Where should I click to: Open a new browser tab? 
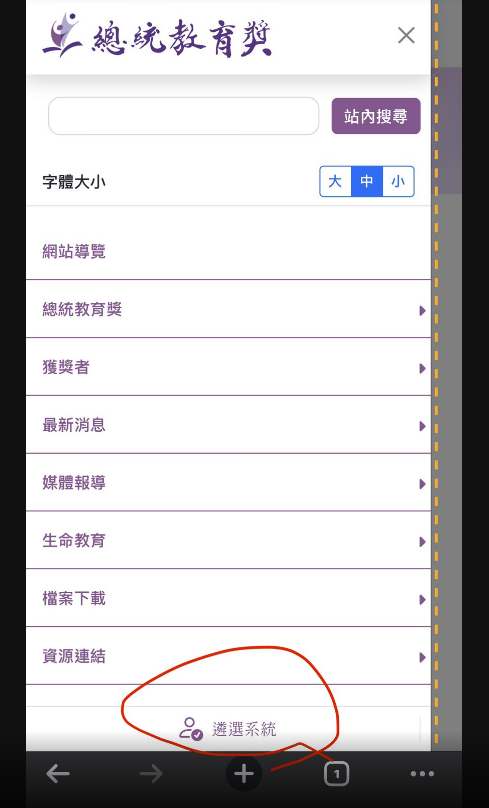[244, 773]
